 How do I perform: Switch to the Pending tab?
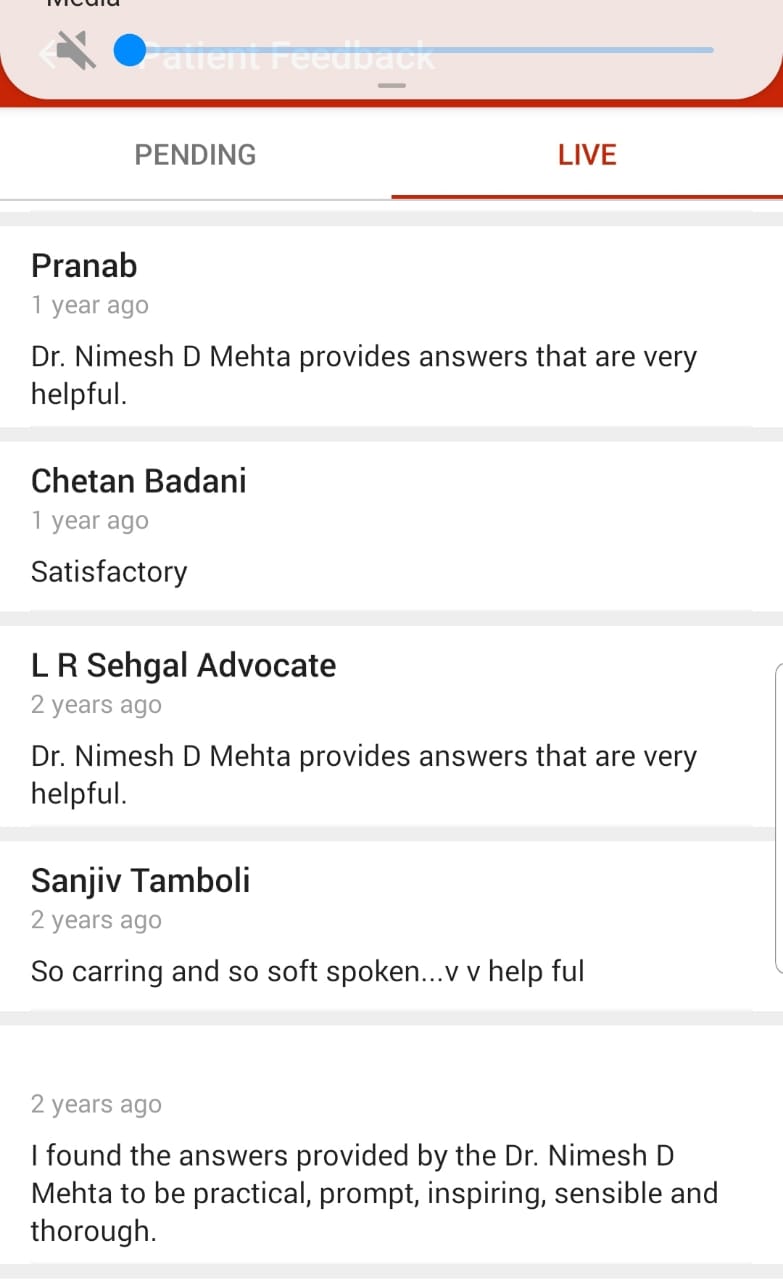[x=195, y=155]
